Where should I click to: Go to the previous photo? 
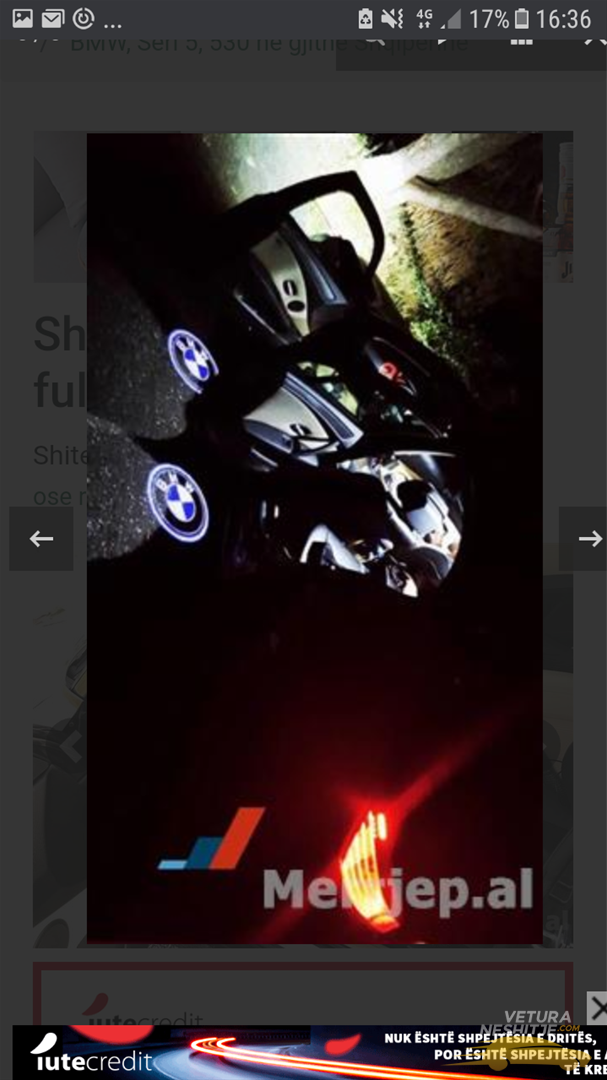(x=41, y=539)
